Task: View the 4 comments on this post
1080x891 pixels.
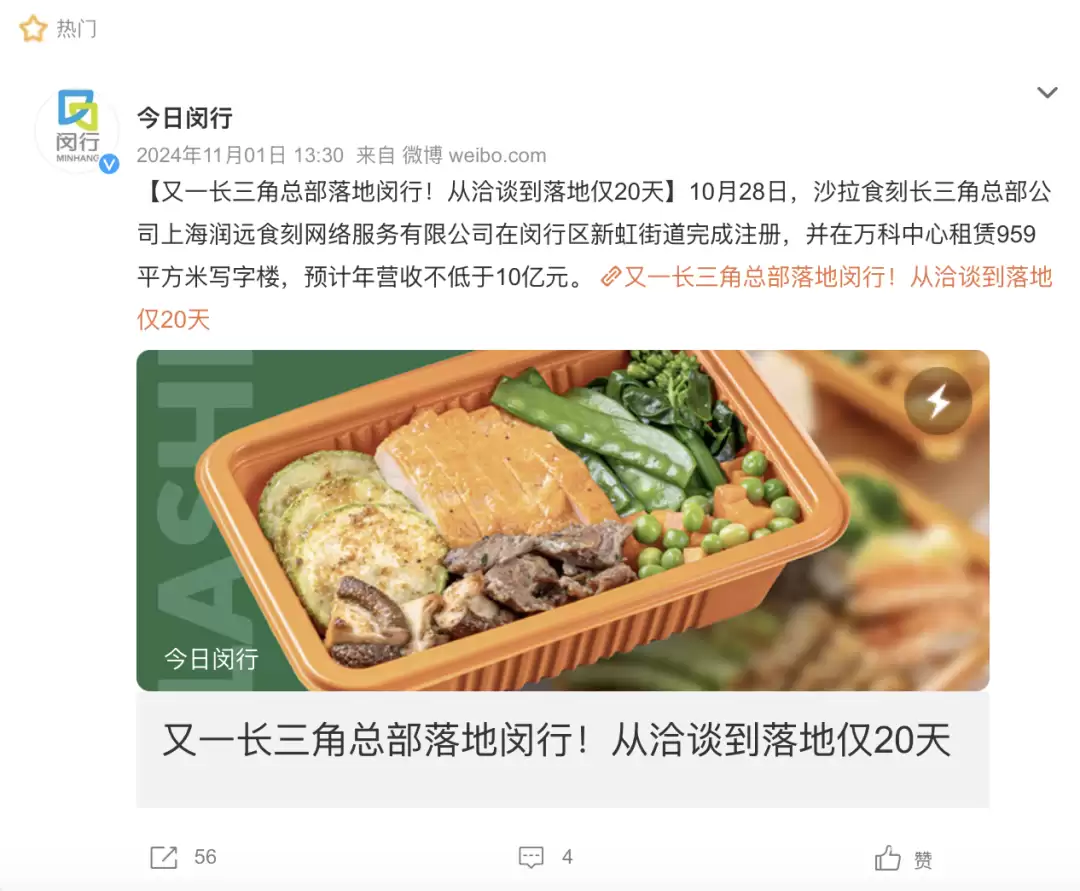Action: tap(545, 857)
